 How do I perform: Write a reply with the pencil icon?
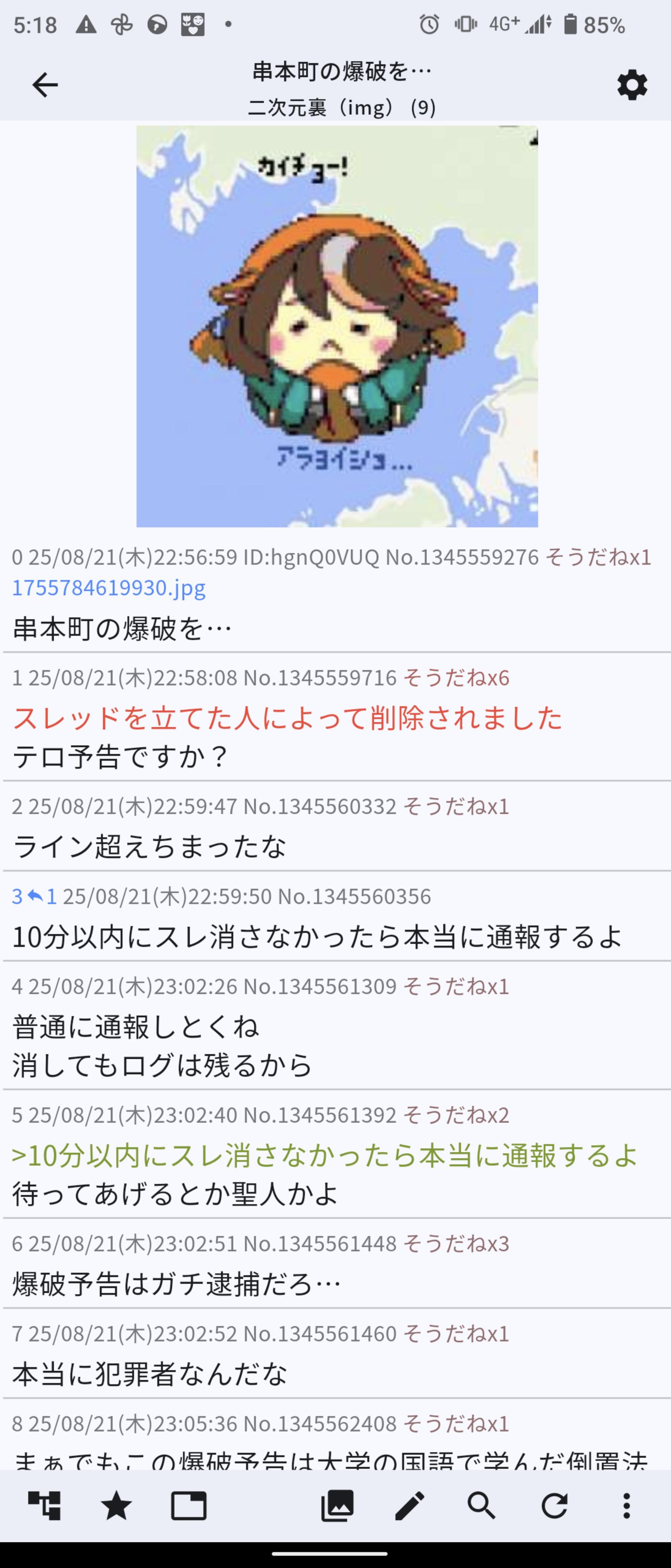[x=409, y=1506]
